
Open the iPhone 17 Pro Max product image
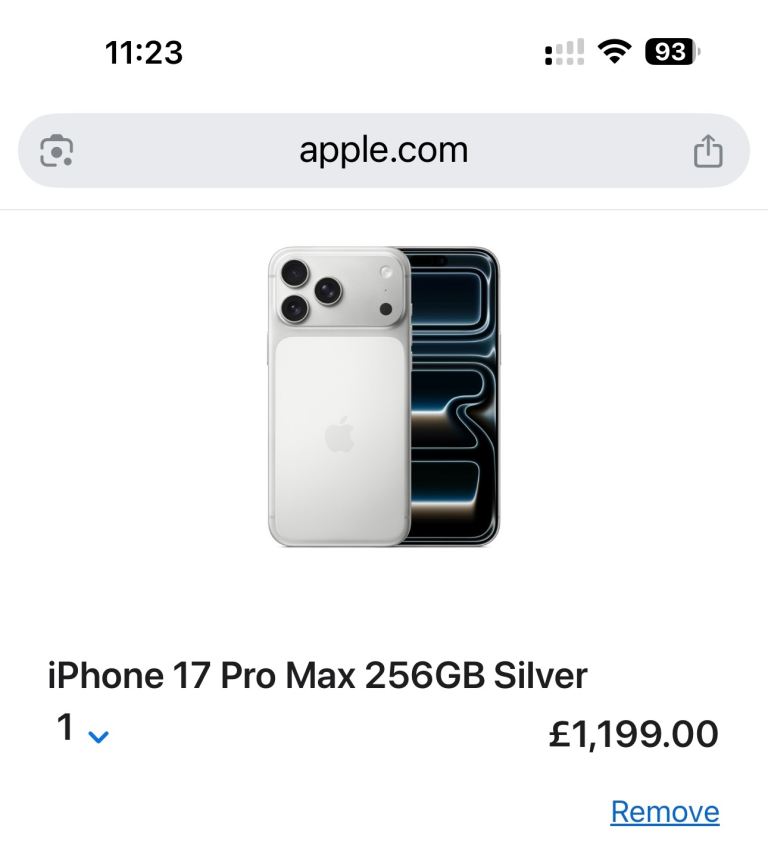pyautogui.click(x=383, y=396)
